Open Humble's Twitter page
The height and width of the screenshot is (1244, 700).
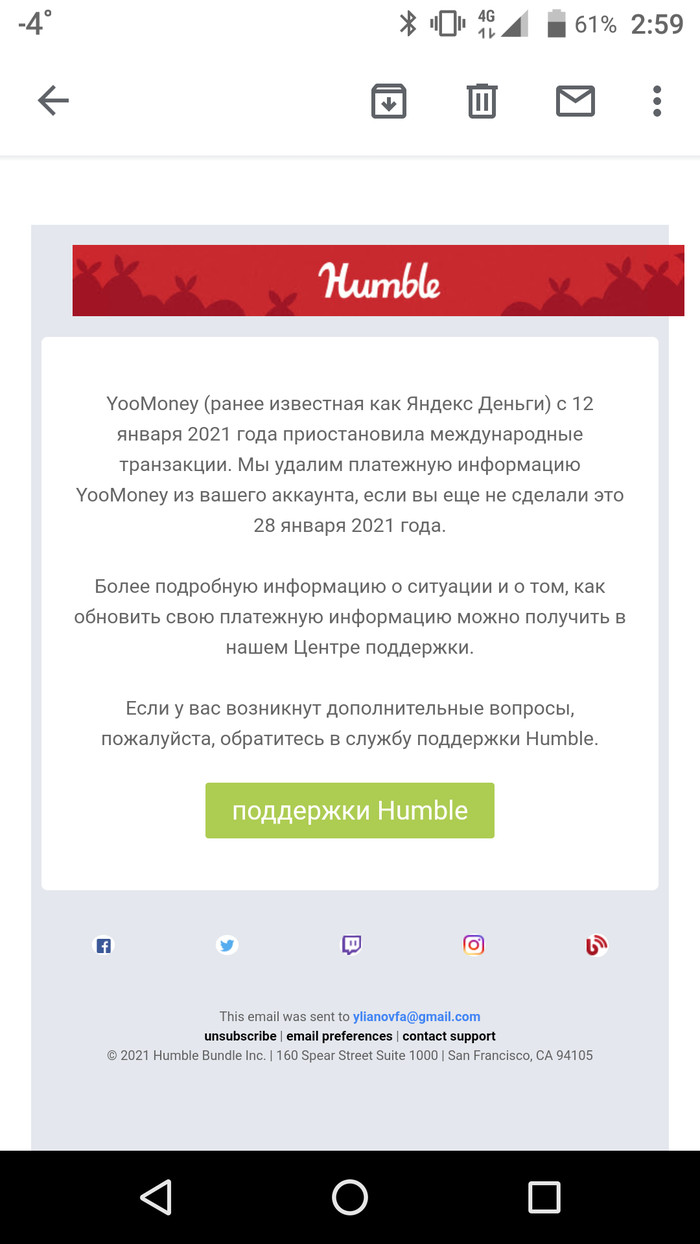click(x=227, y=945)
